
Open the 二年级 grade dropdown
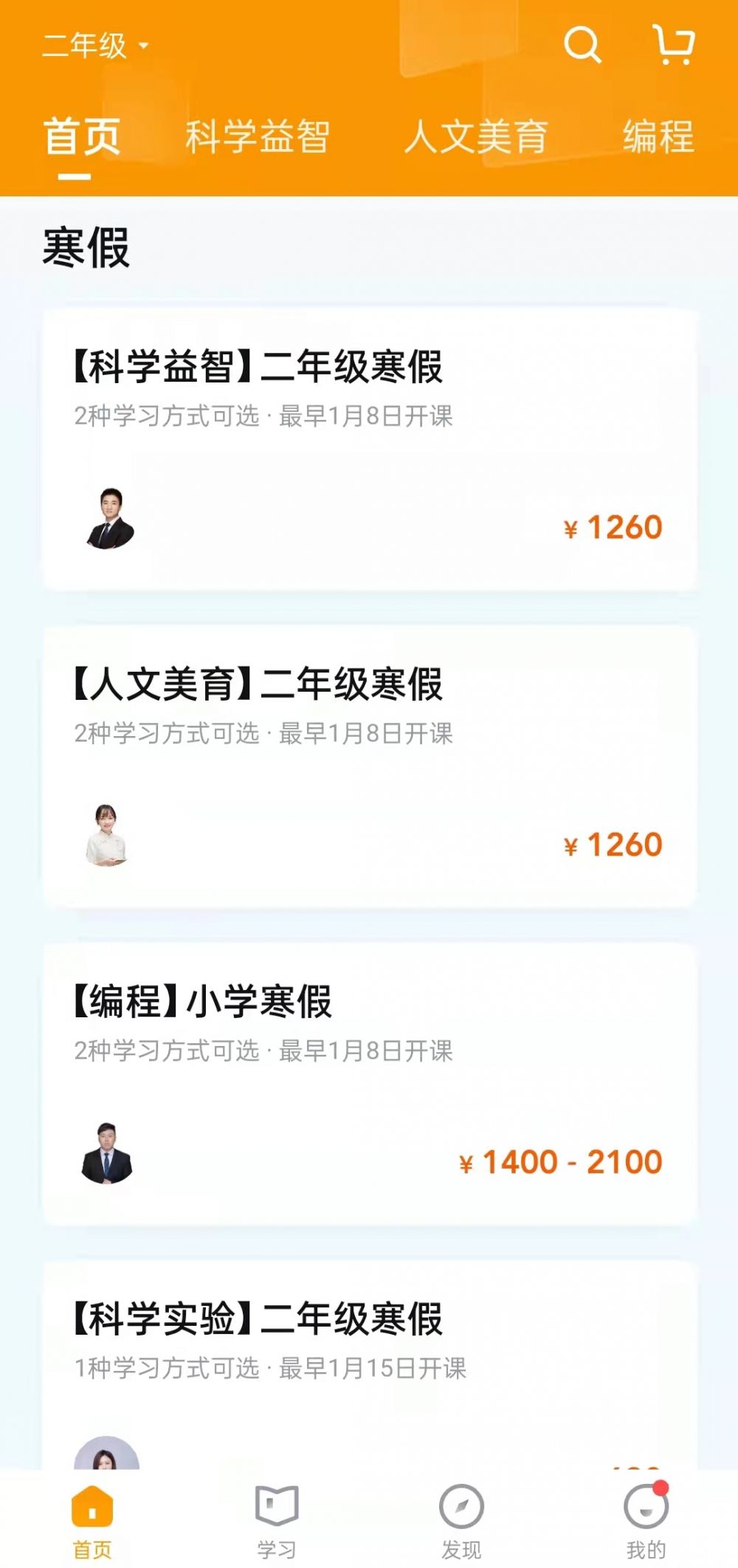point(95,46)
